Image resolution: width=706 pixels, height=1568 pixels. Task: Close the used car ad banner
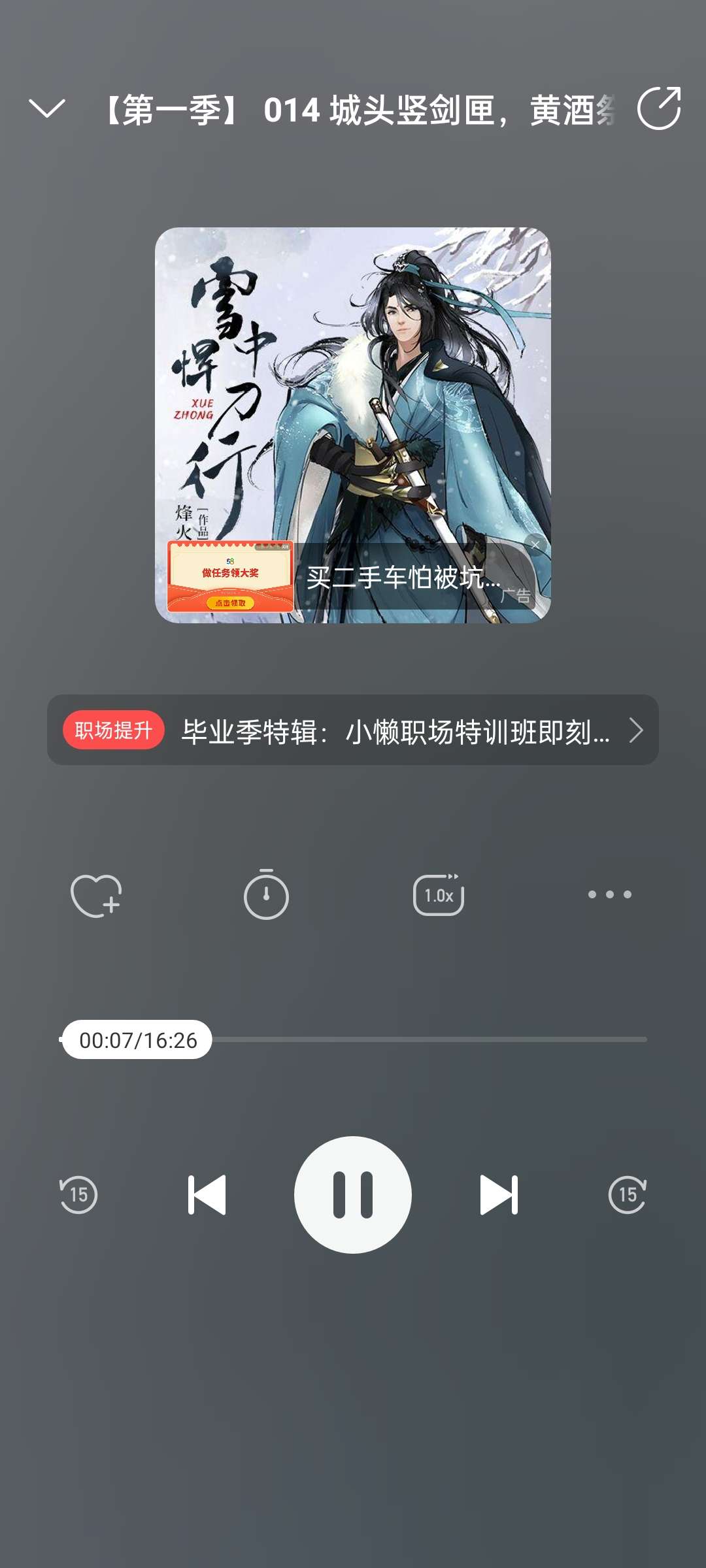(x=535, y=544)
